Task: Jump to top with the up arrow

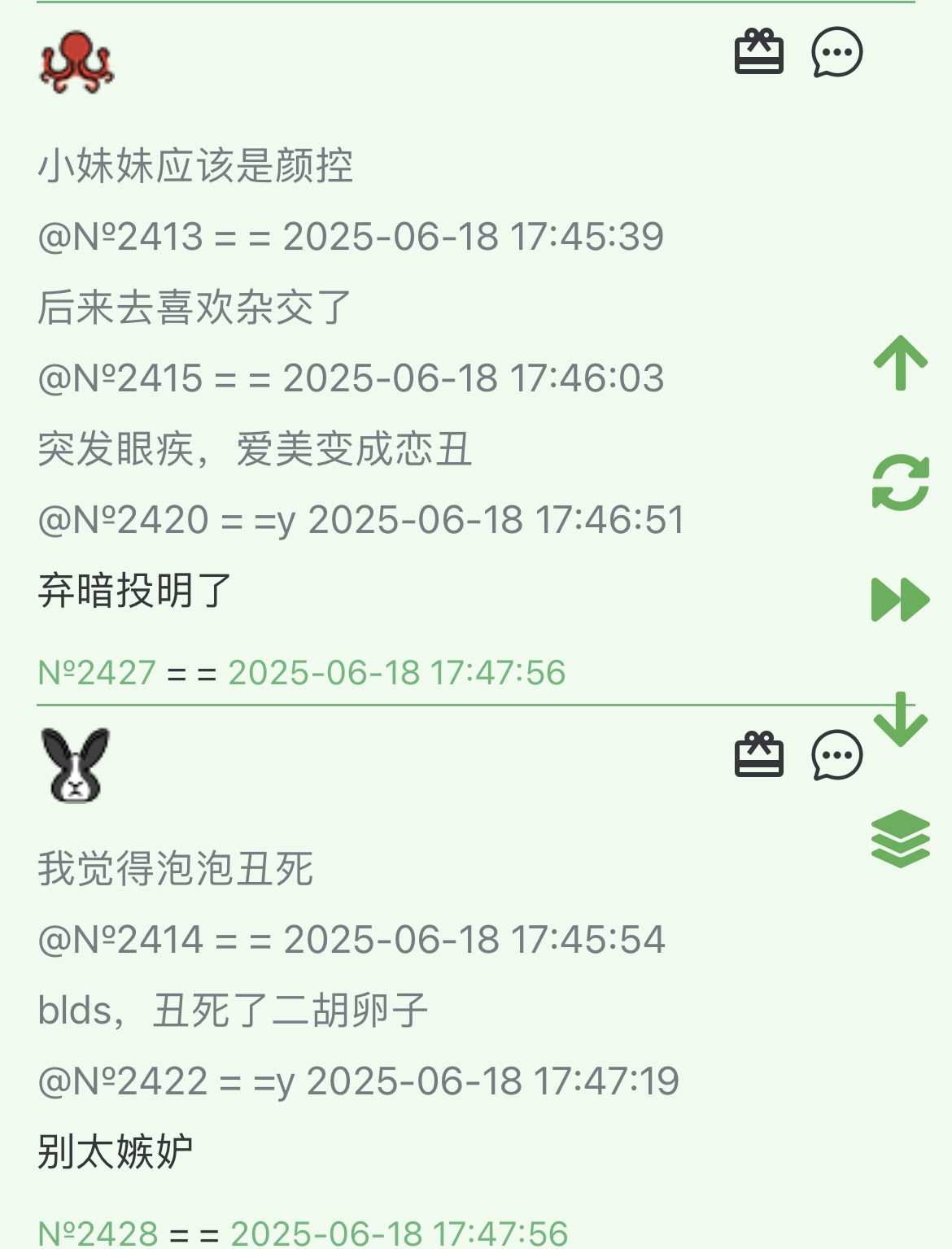Action: (900, 363)
